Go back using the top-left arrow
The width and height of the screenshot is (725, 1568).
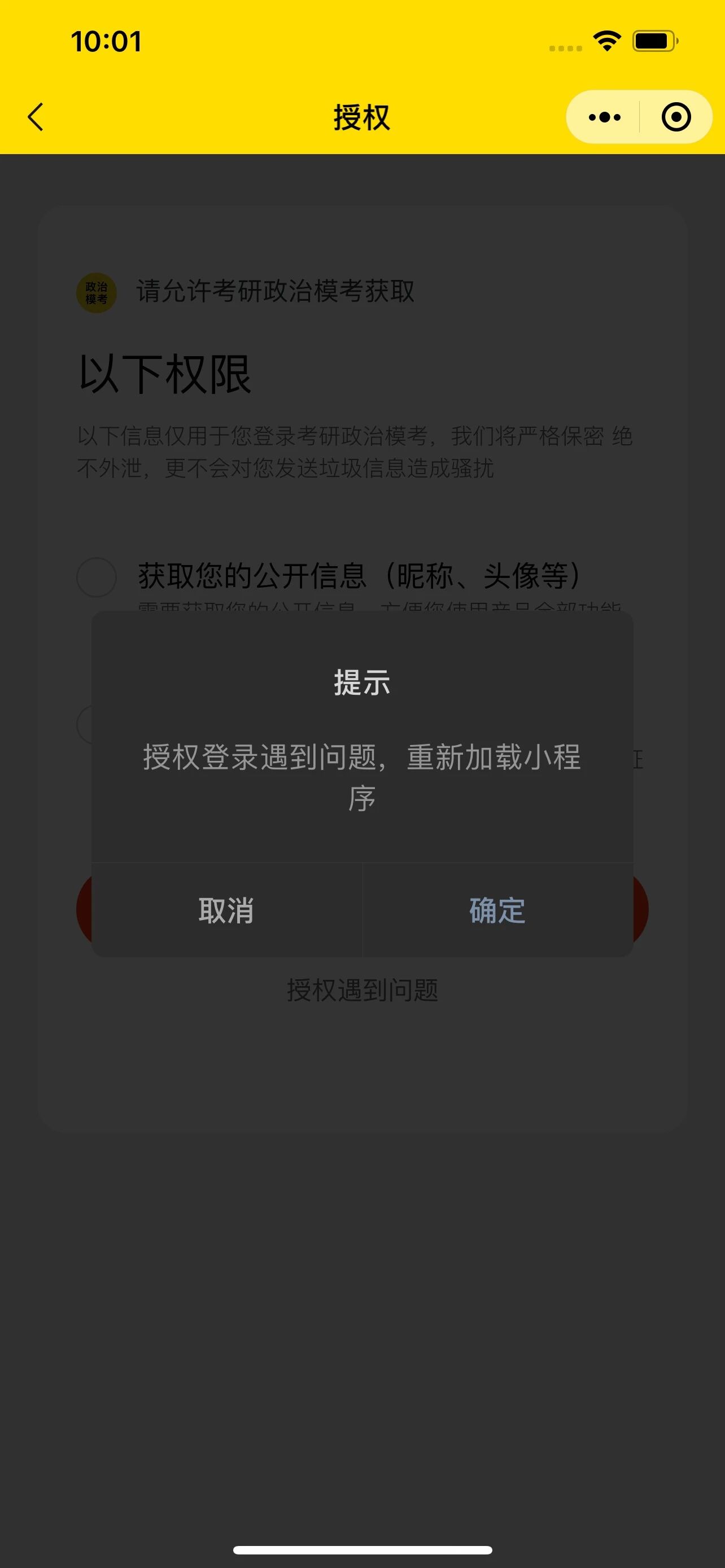click(x=36, y=117)
